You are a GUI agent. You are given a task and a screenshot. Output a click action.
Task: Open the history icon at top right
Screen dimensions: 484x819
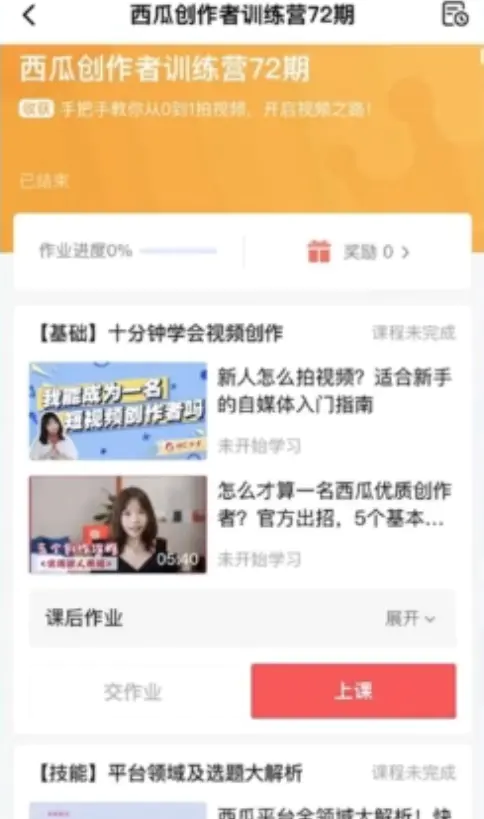pyautogui.click(x=455, y=14)
